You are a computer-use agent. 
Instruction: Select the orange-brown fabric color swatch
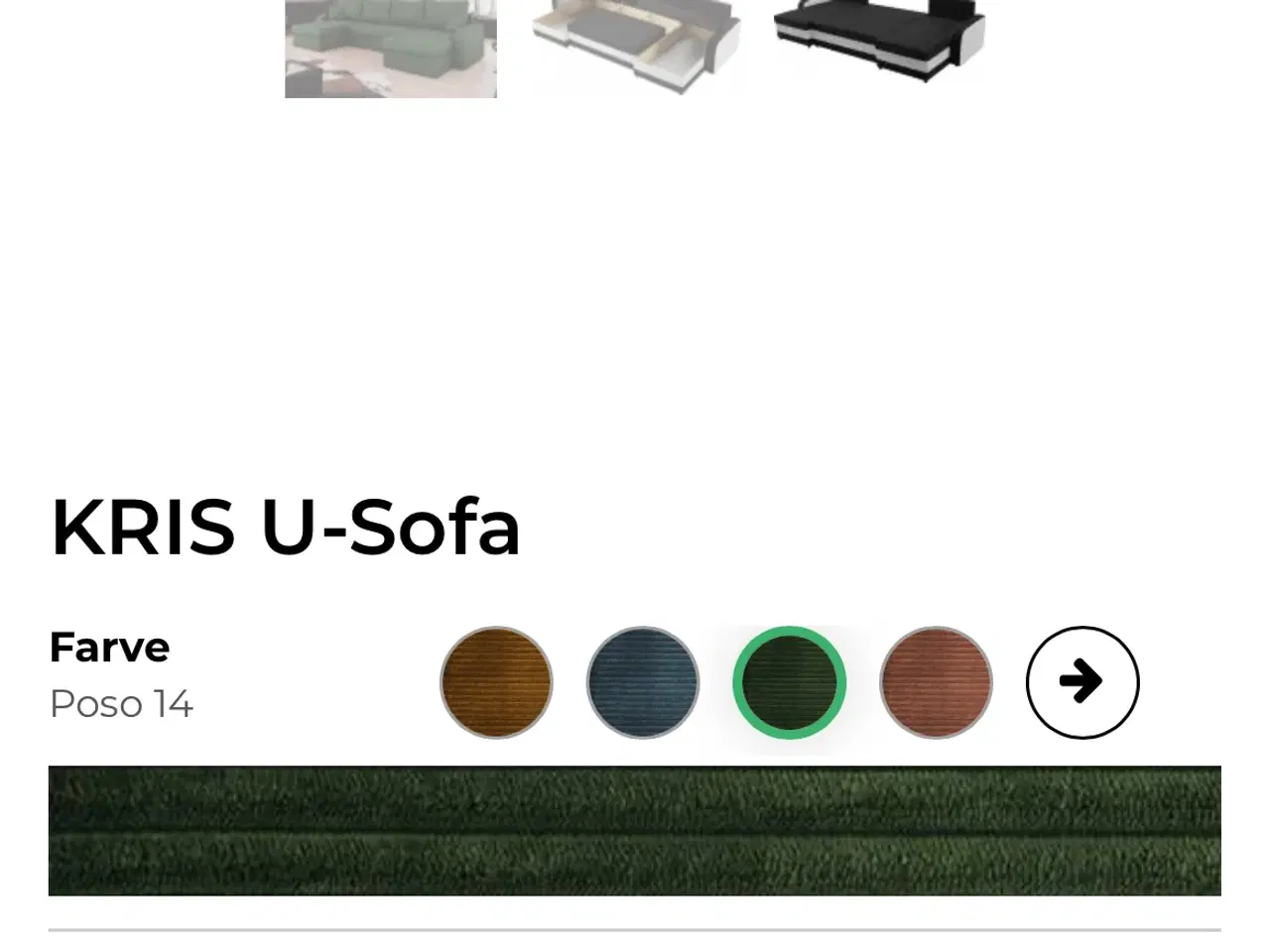pos(496,682)
